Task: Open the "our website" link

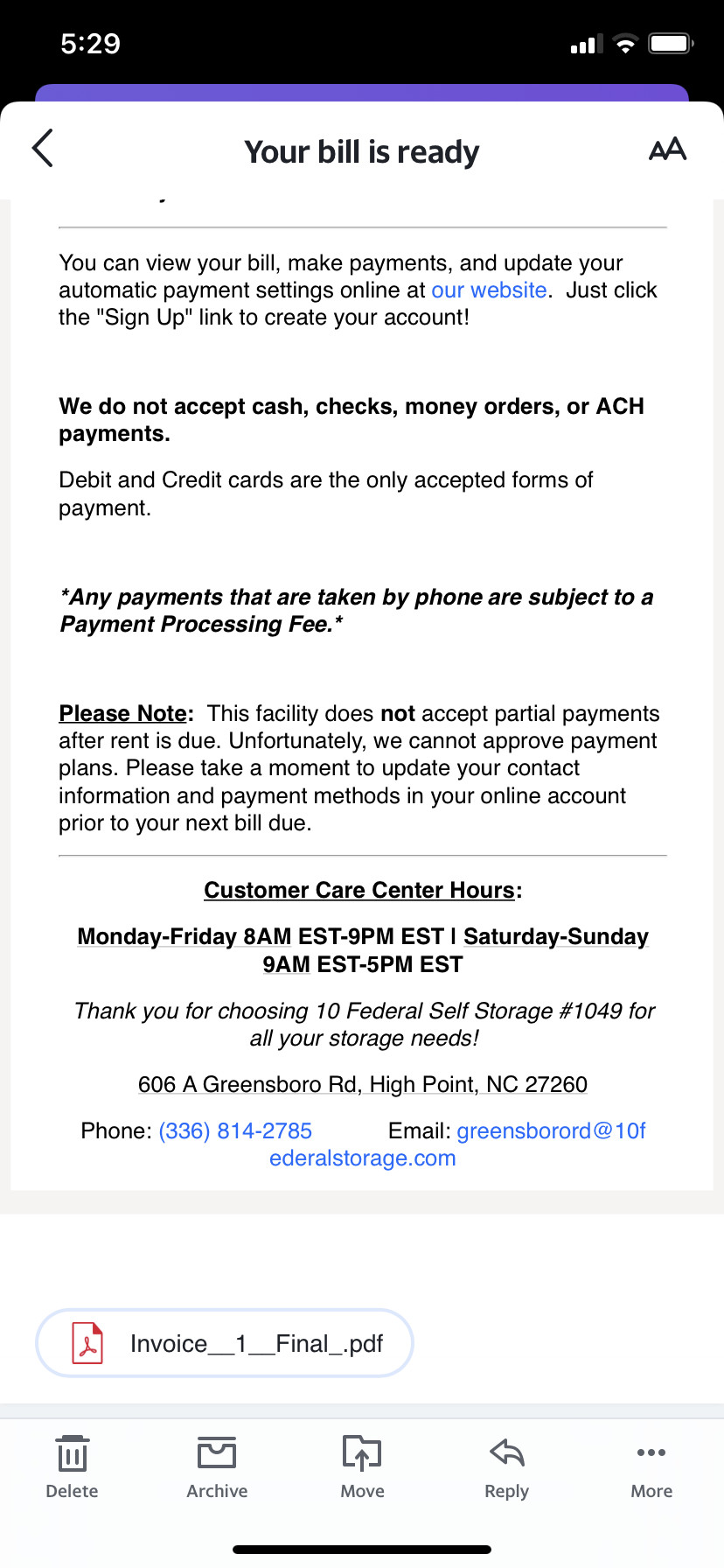Action: (489, 290)
